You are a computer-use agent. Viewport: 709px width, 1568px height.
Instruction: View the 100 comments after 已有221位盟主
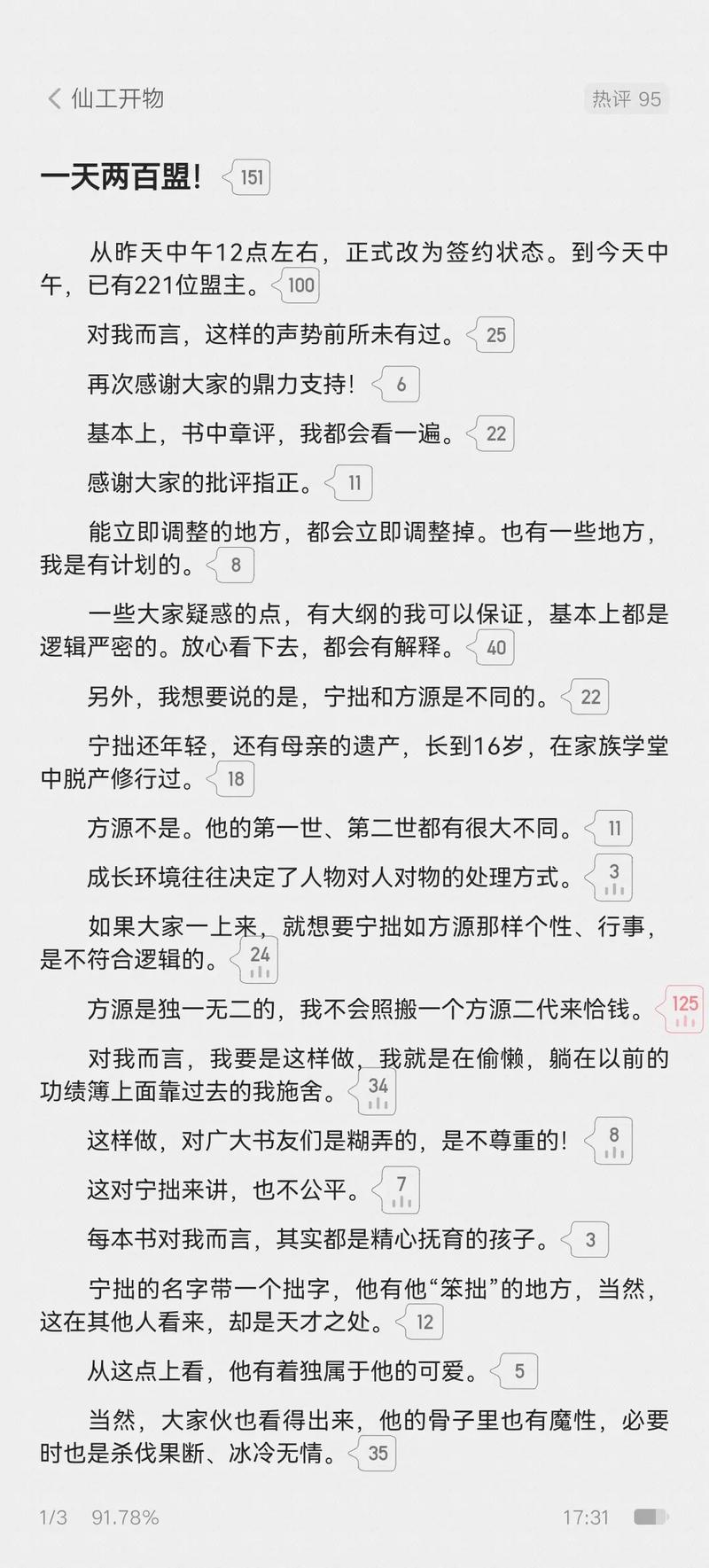[295, 285]
